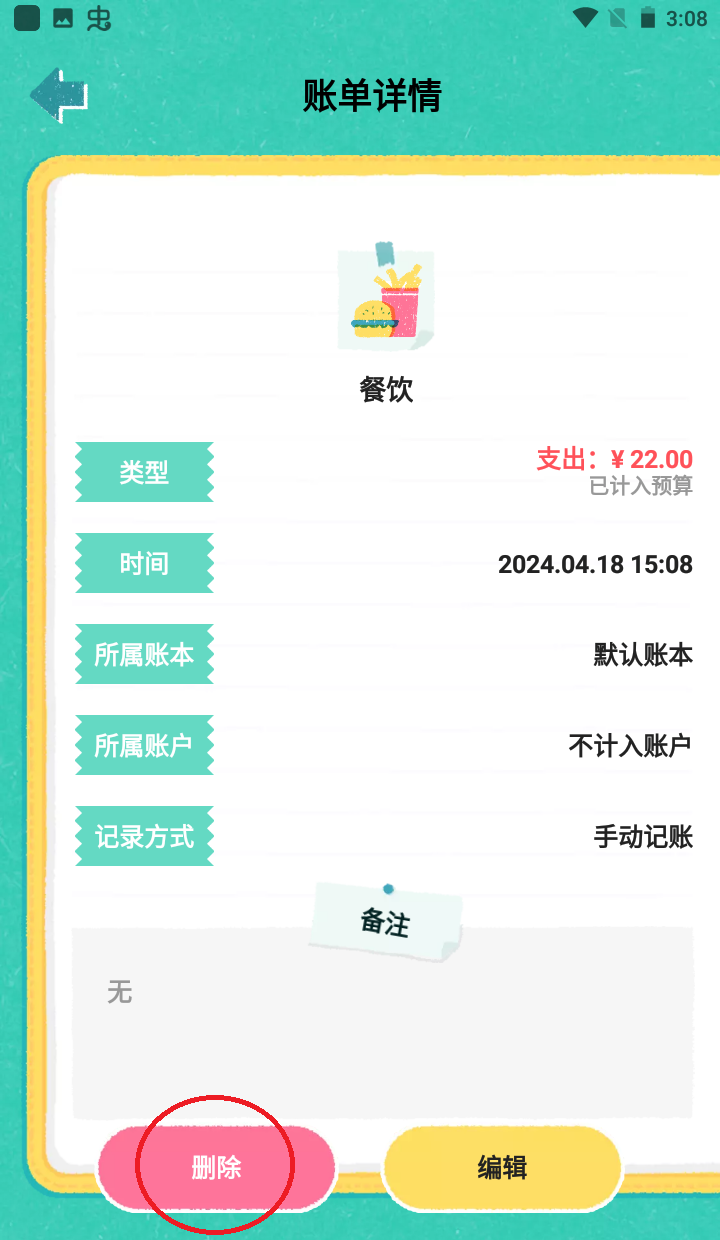720x1240 pixels.
Task: Tap the 编辑 button to edit the bill
Action: [501, 1166]
